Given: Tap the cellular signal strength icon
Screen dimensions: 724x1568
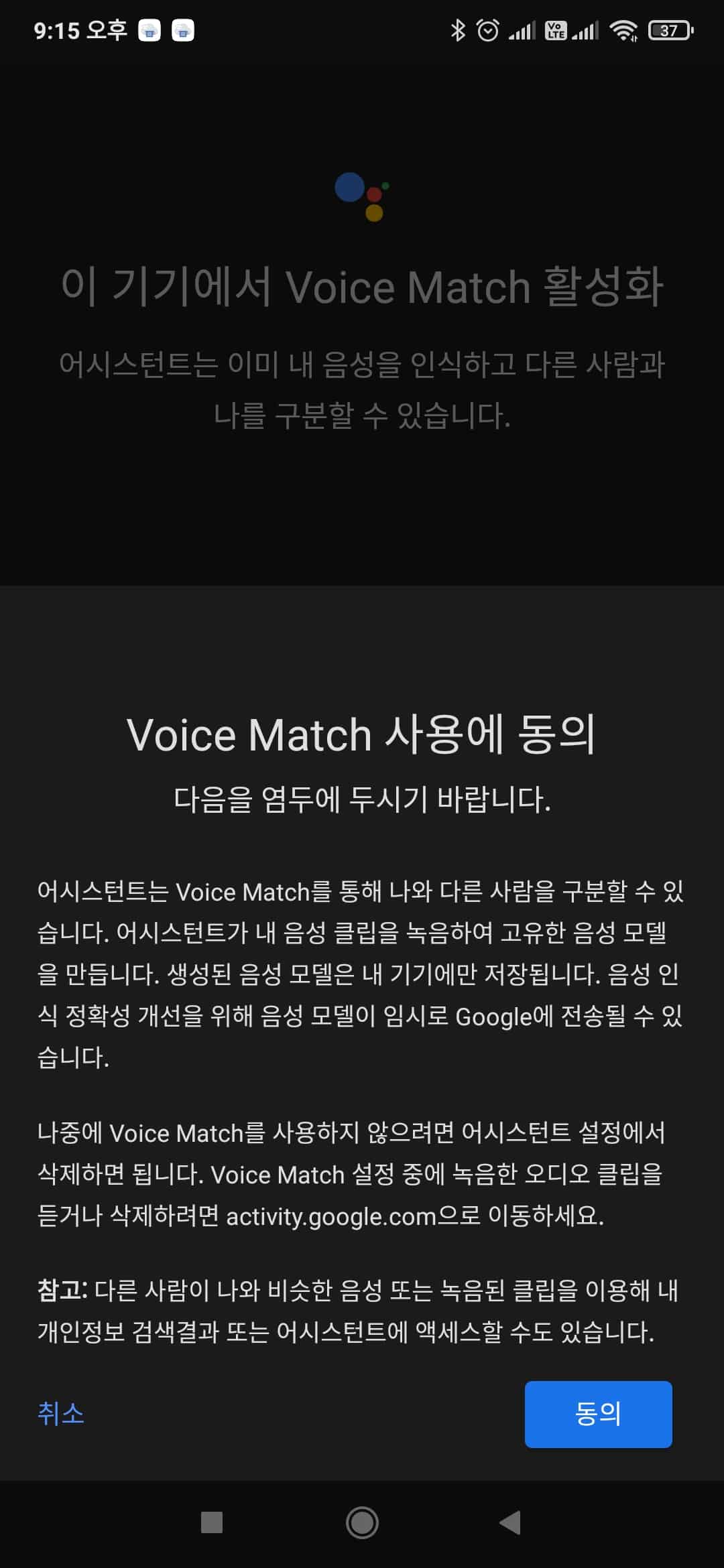Looking at the screenshot, I should point(522,29).
